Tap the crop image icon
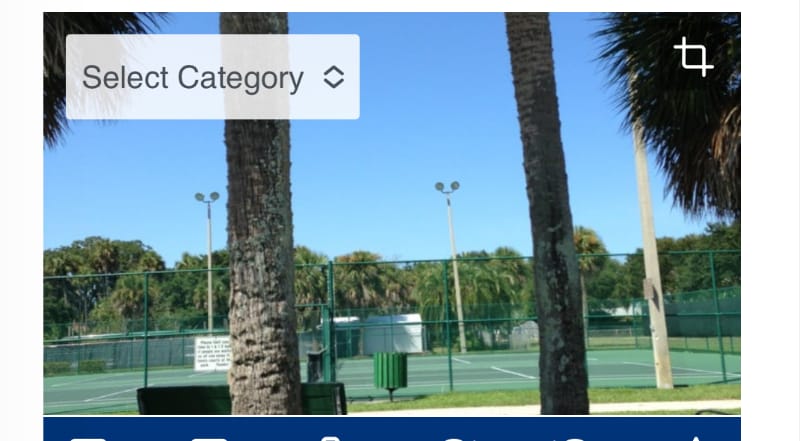The height and width of the screenshot is (441, 800). tap(693, 57)
